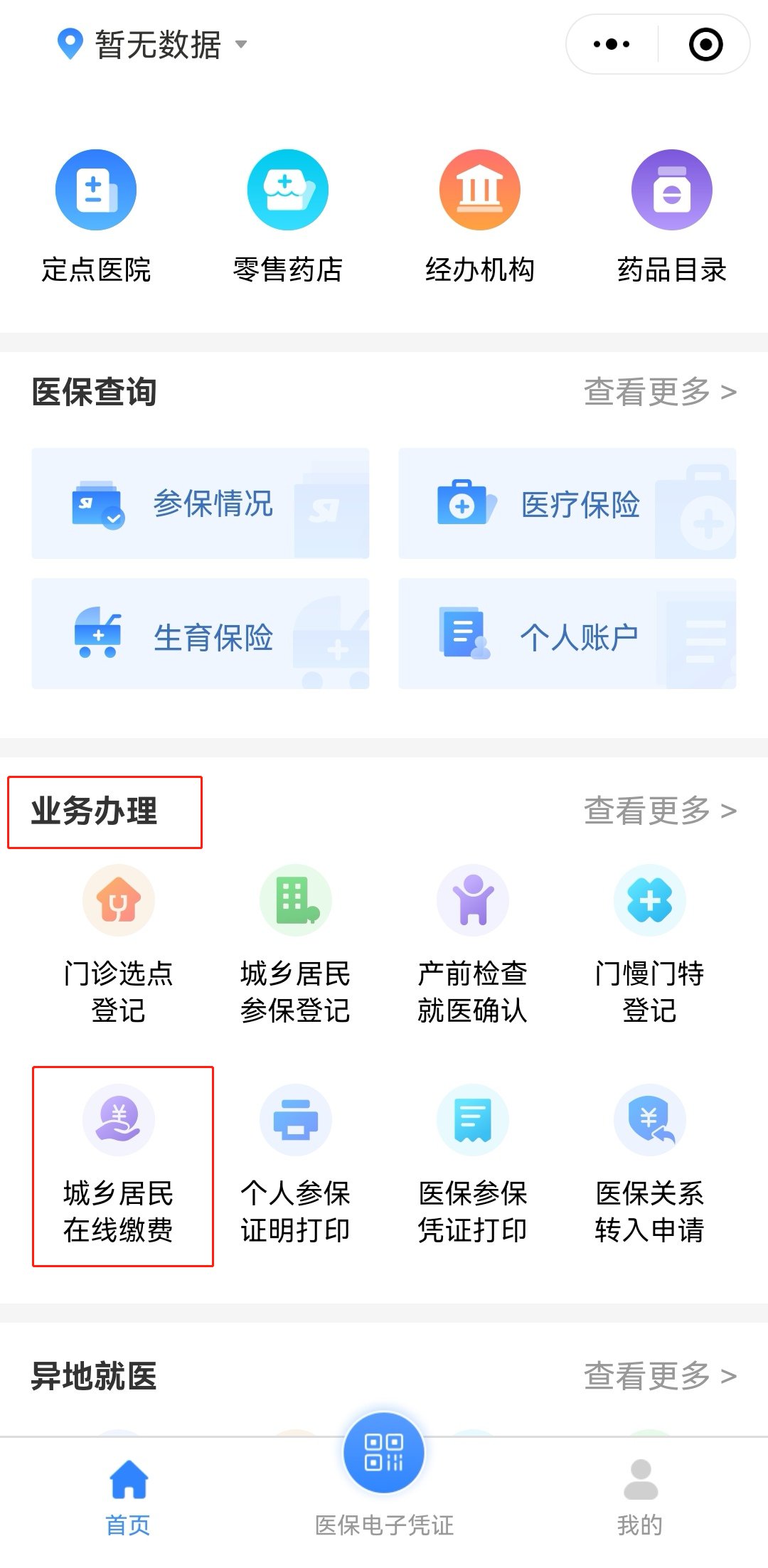This screenshot has width=768, height=1568.
Task: View more under 医保查询
Action: pos(659,392)
